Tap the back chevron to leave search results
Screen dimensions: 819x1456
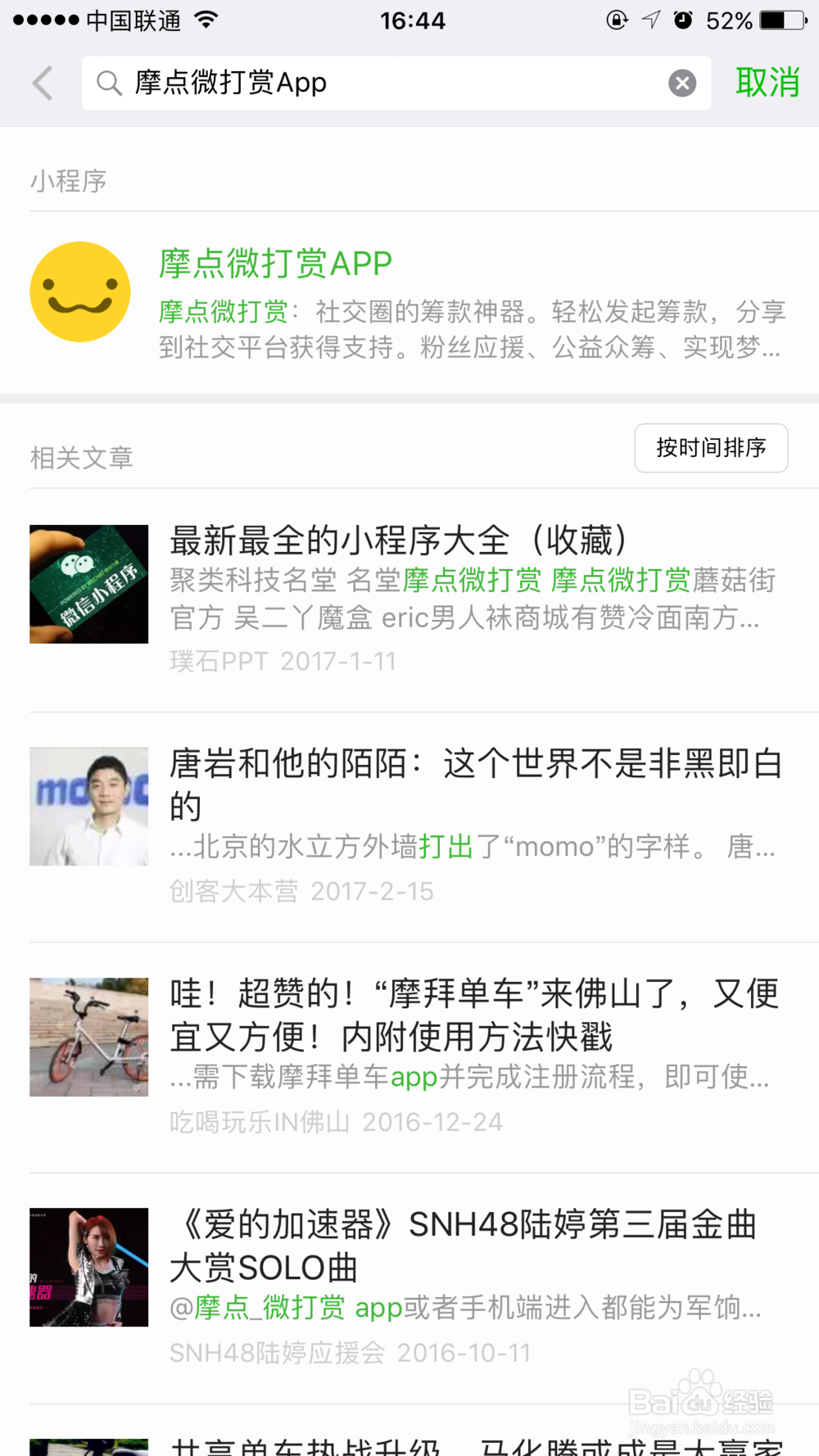click(43, 83)
